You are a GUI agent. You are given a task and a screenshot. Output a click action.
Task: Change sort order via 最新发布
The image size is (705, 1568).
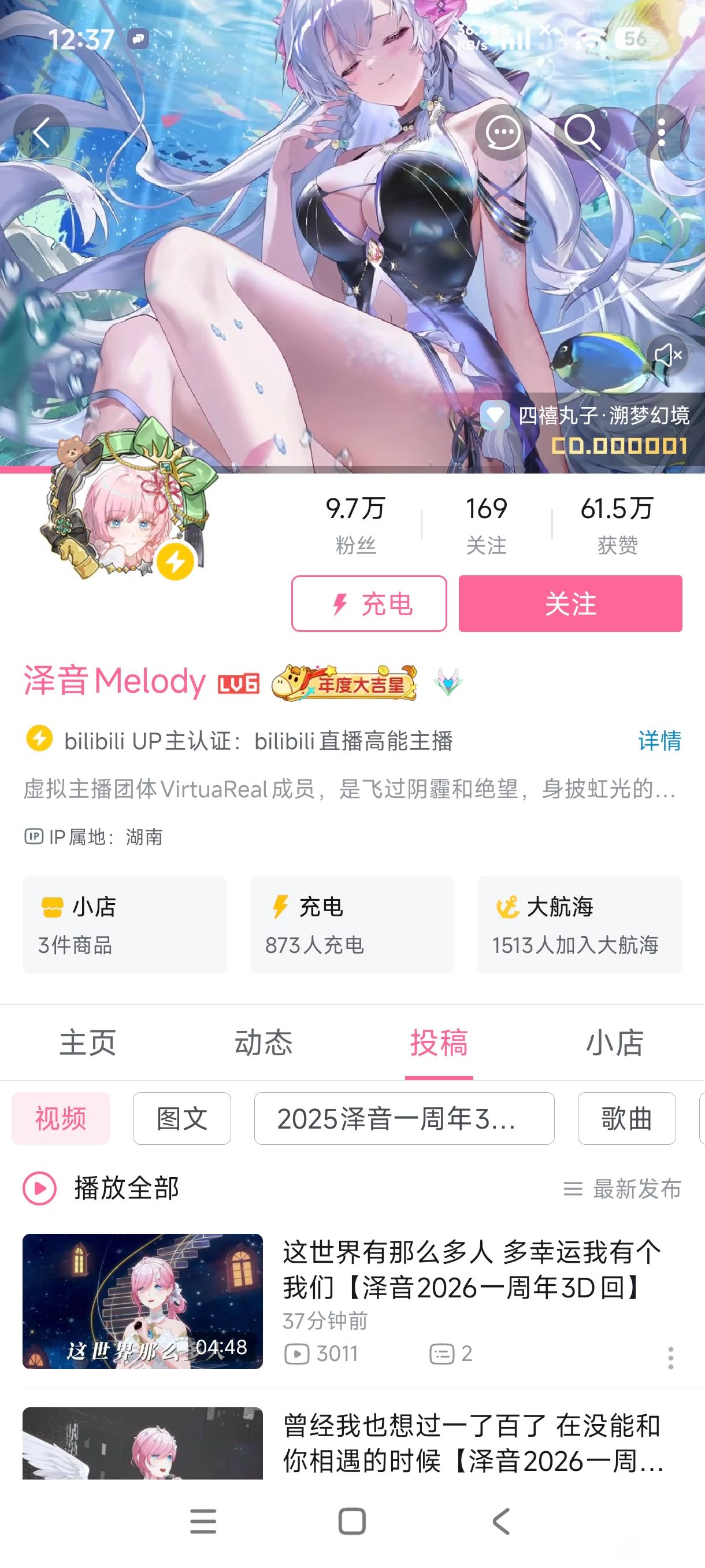pos(623,1188)
